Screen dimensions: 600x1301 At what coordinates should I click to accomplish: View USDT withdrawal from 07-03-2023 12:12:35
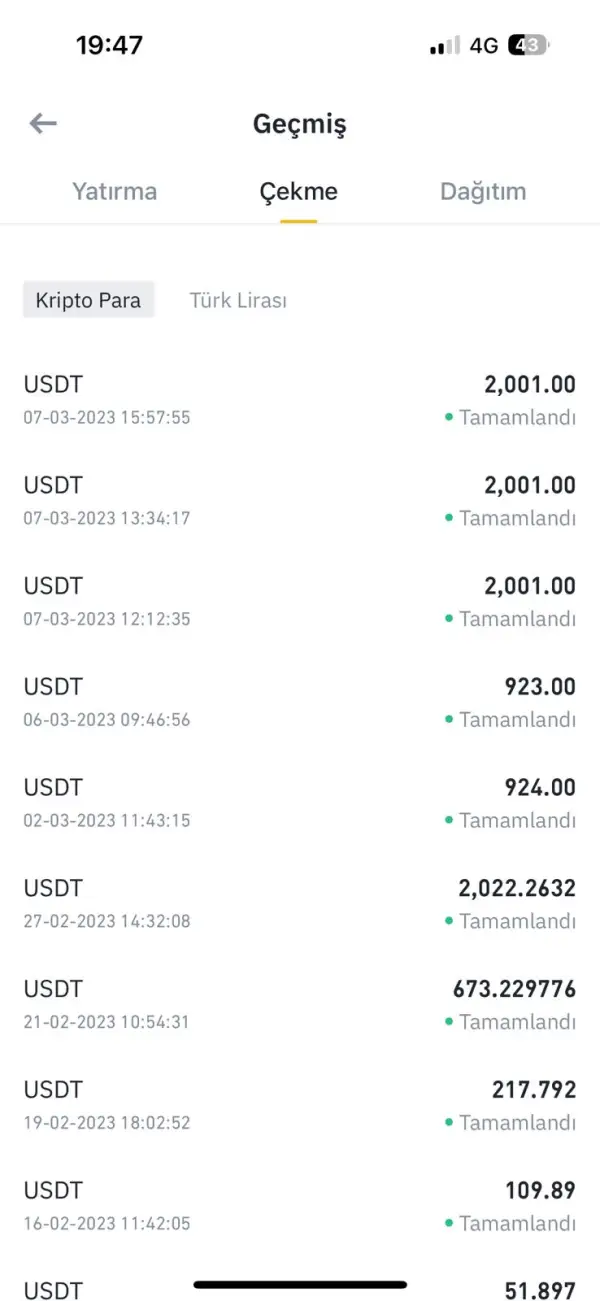[x=299, y=602]
